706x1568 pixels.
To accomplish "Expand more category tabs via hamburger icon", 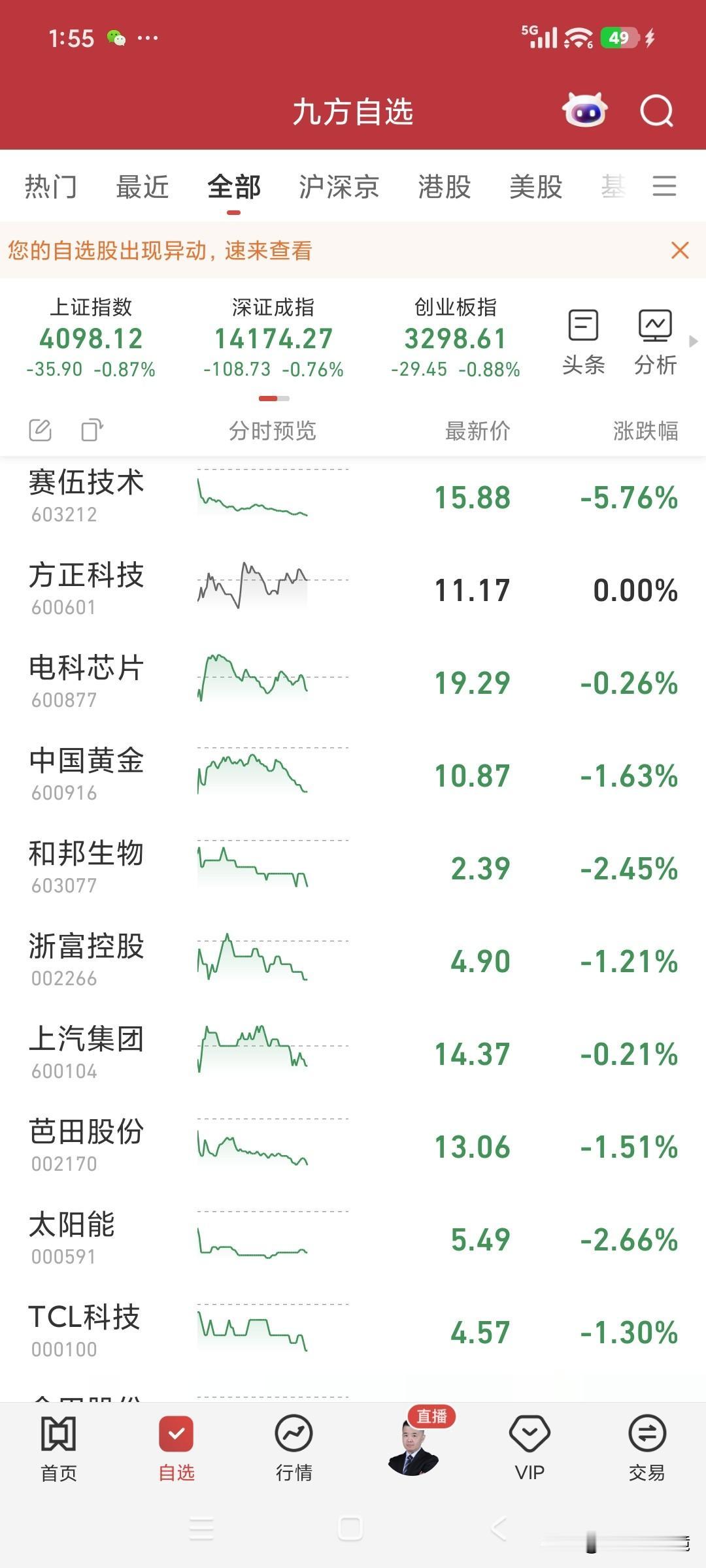I will (664, 187).
